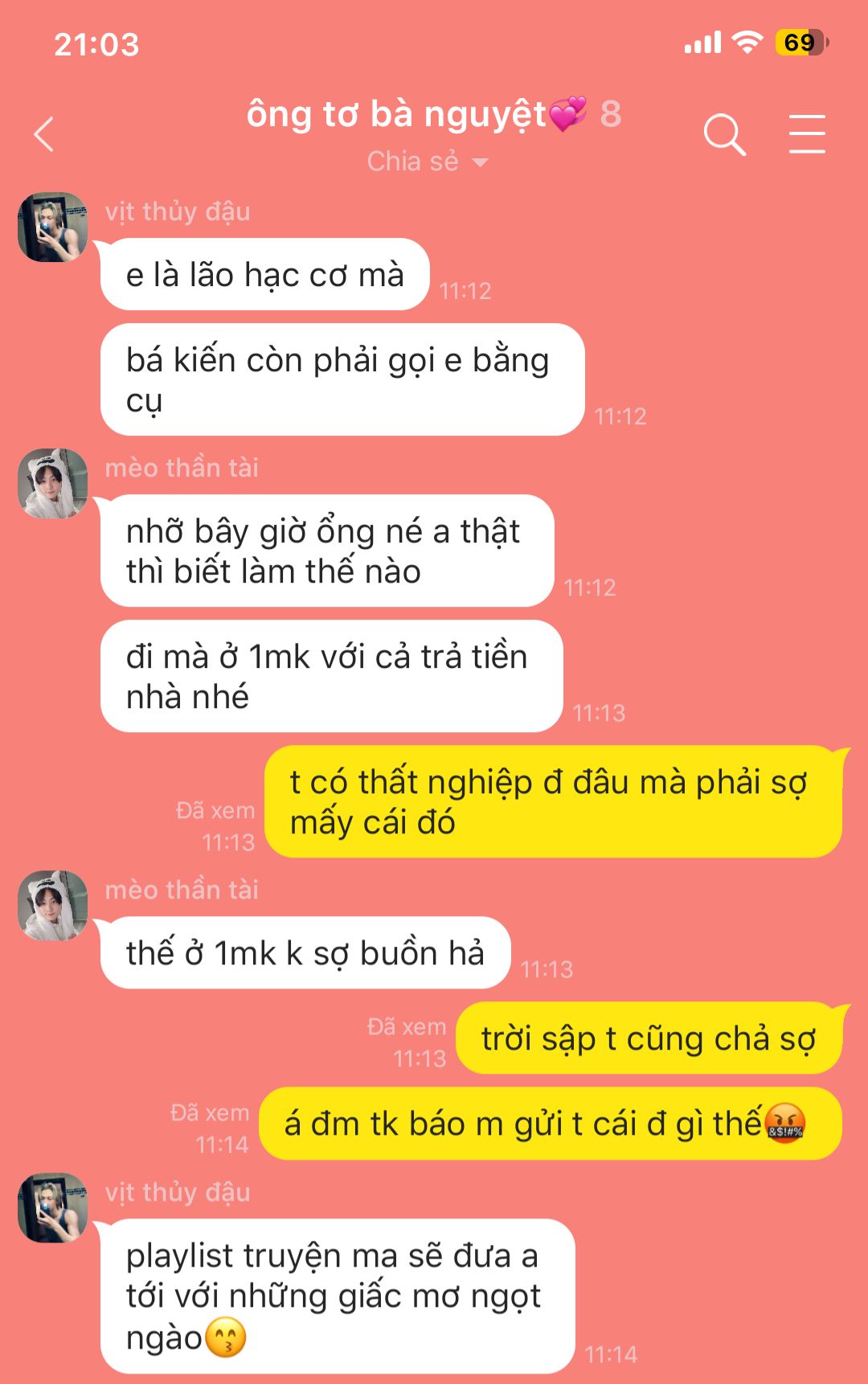Screen dimensions: 868x1384
Task: Tap mèo thần tài's avatar beside thế ở 1mk message
Action: [53, 905]
